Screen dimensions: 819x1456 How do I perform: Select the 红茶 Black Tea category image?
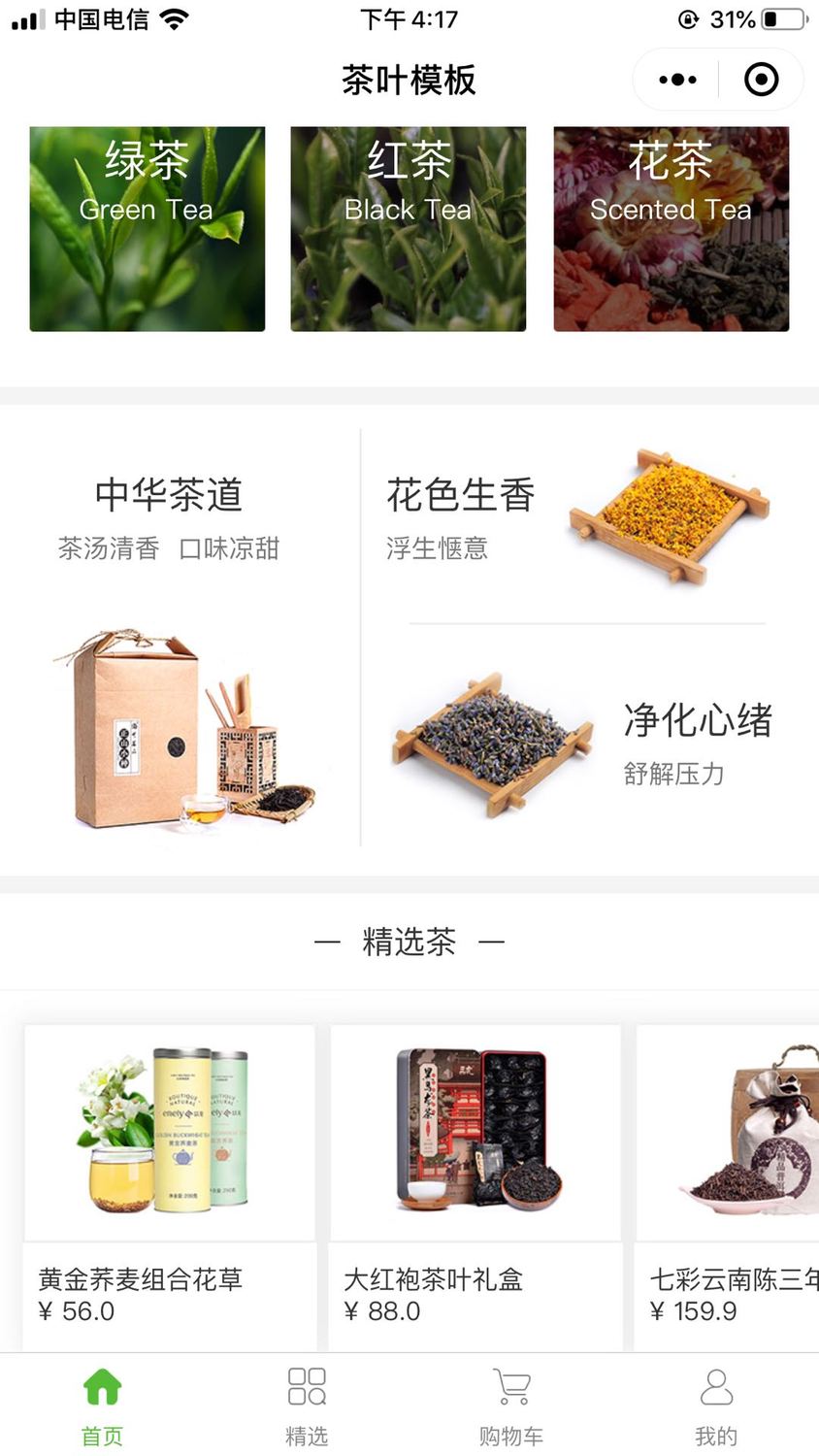(x=408, y=229)
